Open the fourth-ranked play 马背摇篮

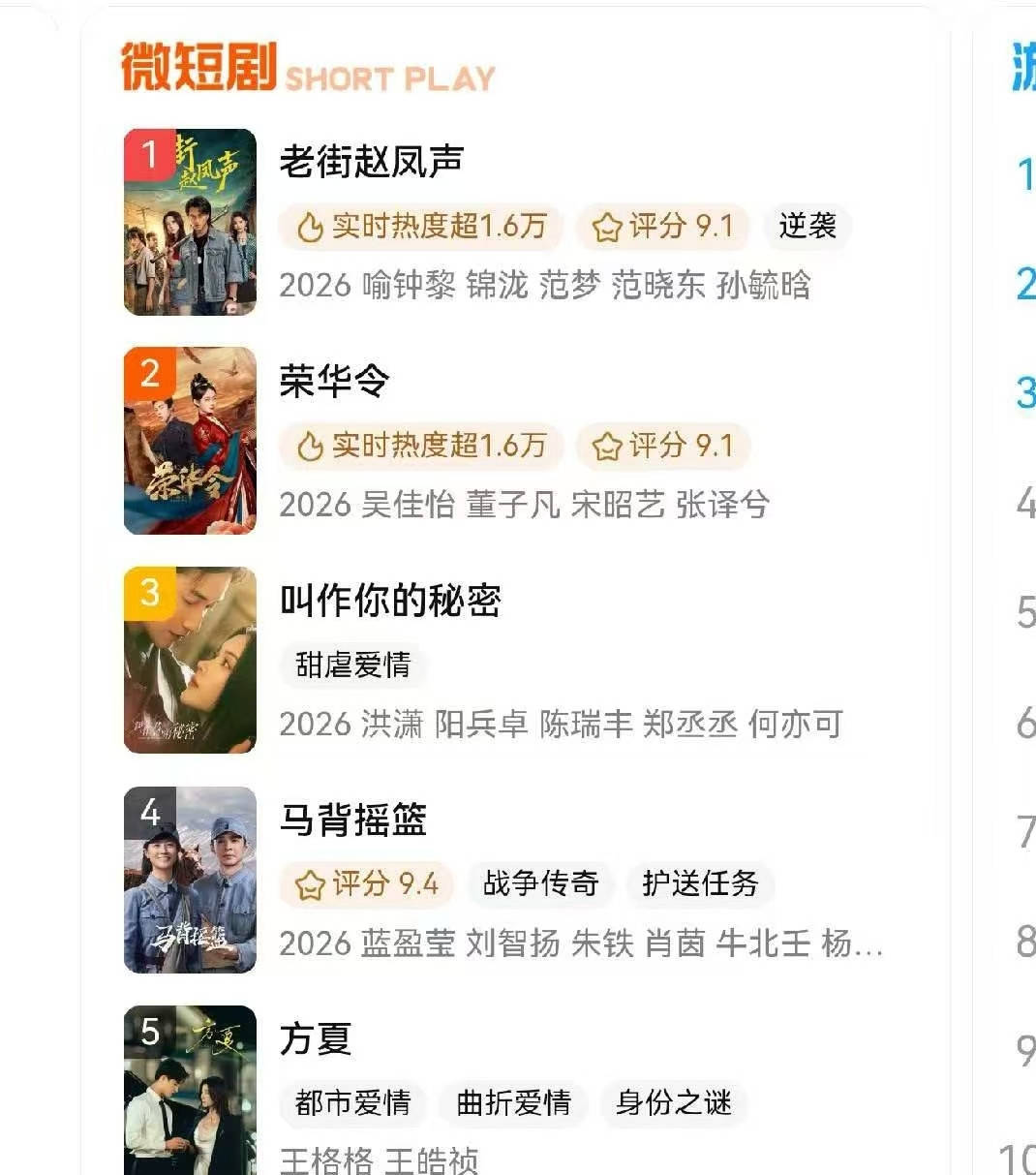pos(352,819)
